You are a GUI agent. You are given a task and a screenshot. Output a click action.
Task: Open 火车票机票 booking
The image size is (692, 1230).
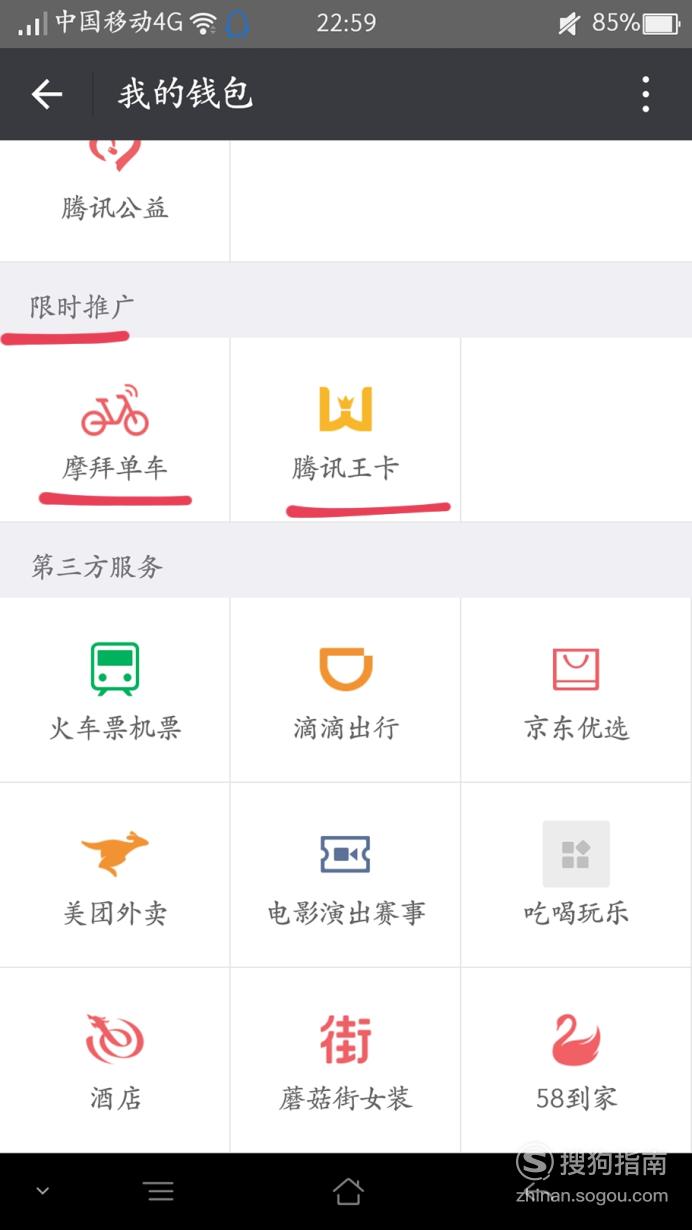tap(115, 690)
